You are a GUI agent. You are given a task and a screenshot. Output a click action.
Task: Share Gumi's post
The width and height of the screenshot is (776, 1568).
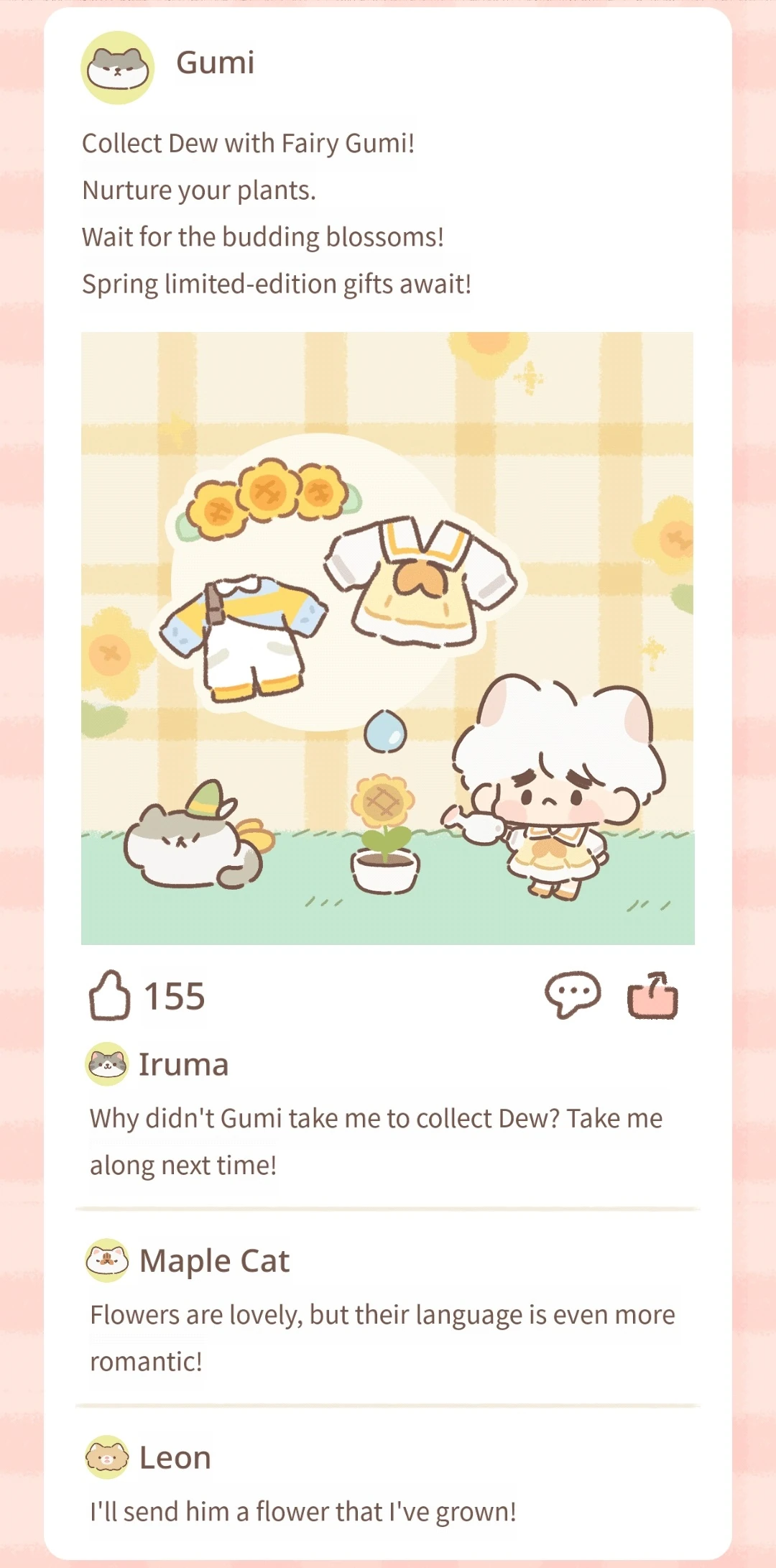pos(652,996)
